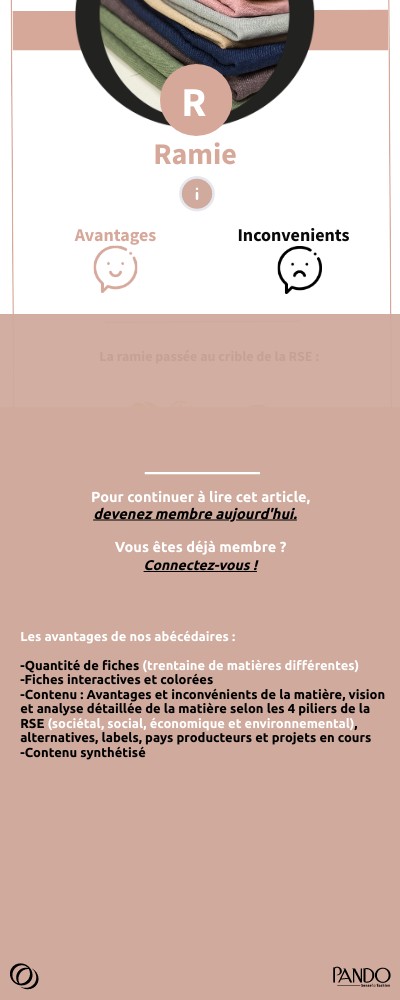The width and height of the screenshot is (400, 1000).
Task: Open the 'Connectez-vous !' login link
Action: coord(200,565)
